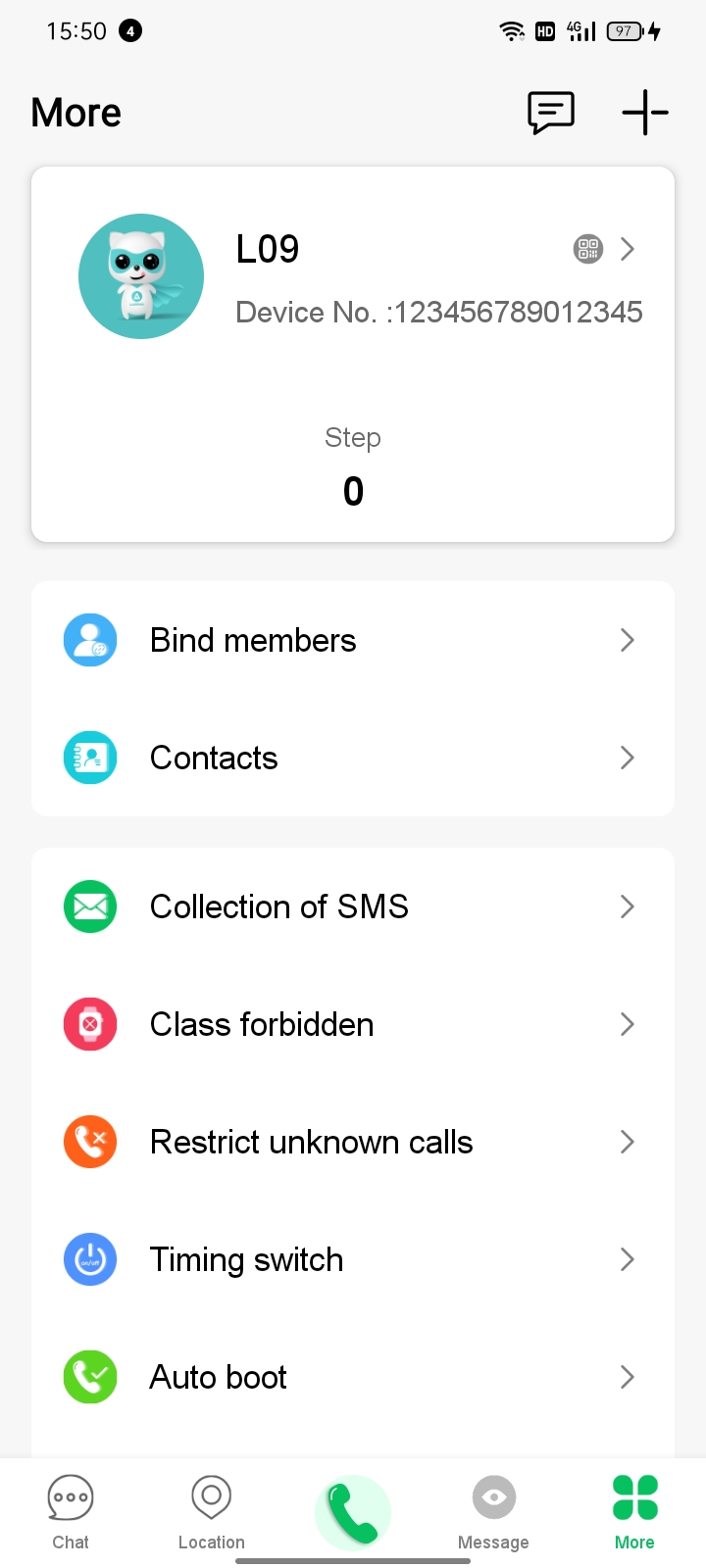Open Auto boot settings
The width and height of the screenshot is (706, 1568).
coord(353,1377)
